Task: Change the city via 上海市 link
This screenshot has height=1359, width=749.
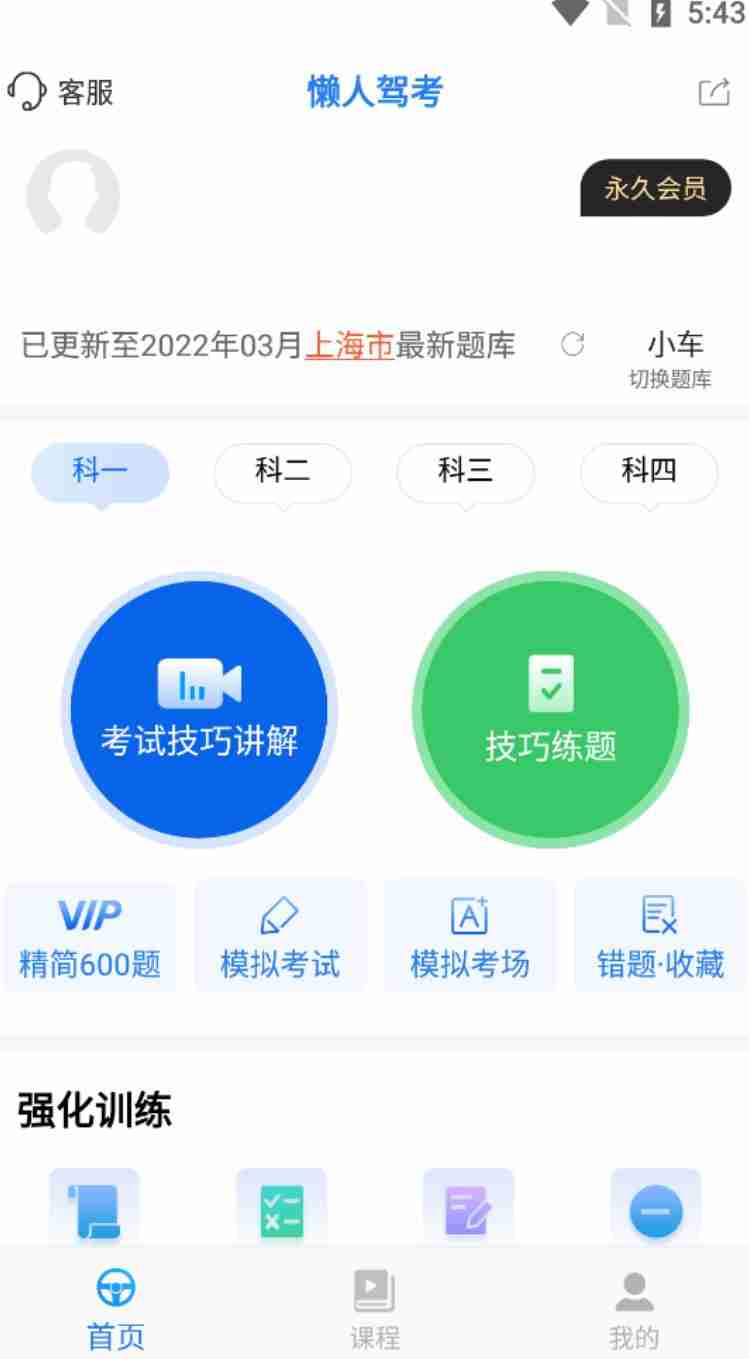Action: [x=349, y=346]
